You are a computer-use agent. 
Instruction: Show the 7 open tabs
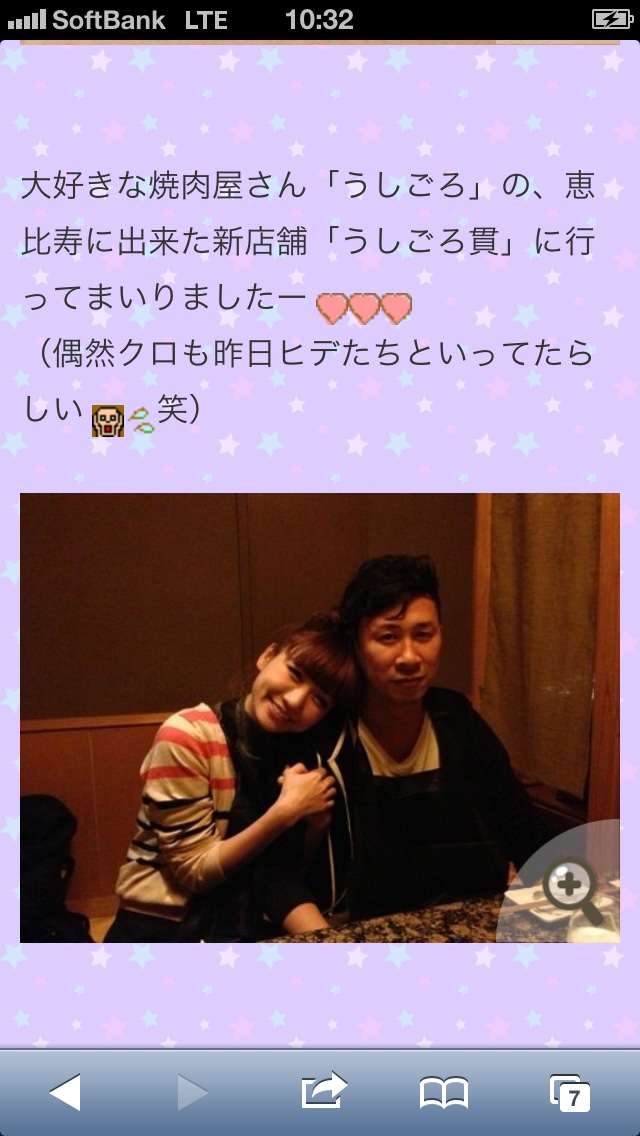[570, 1093]
